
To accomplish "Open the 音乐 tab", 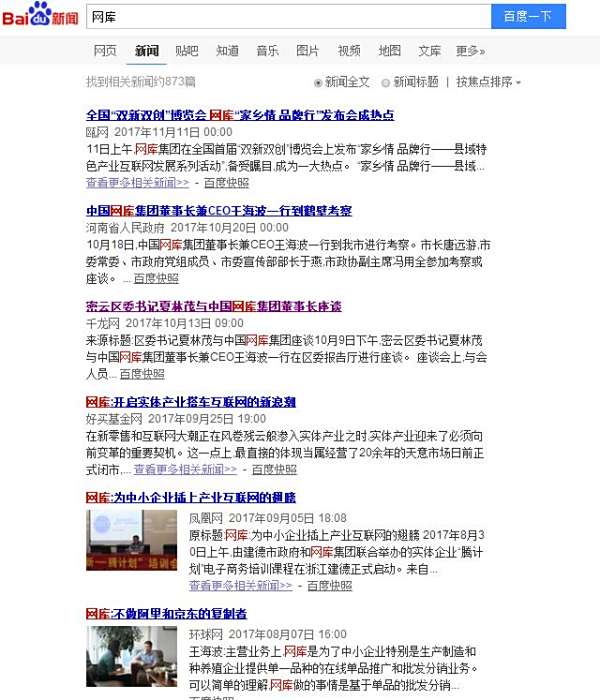I will tap(267, 51).
